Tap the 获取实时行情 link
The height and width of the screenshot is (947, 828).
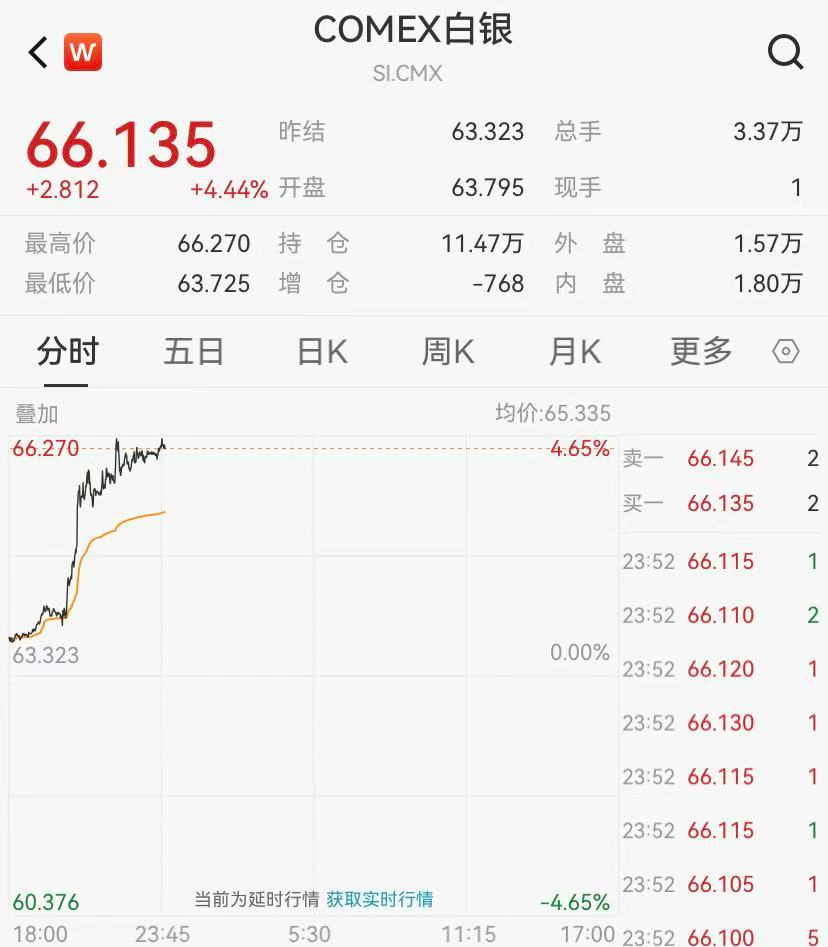(x=380, y=899)
